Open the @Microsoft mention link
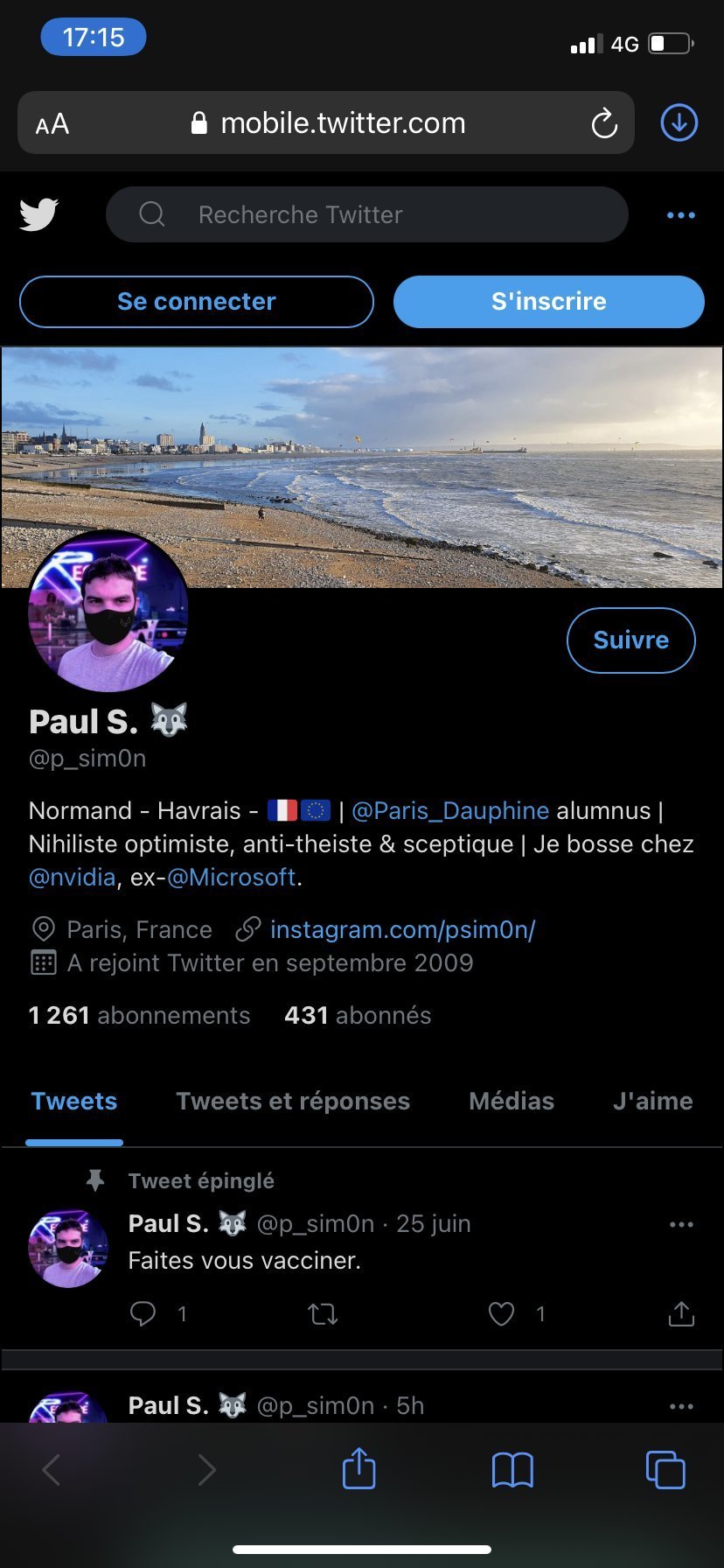This screenshot has width=724, height=1568. (x=232, y=878)
